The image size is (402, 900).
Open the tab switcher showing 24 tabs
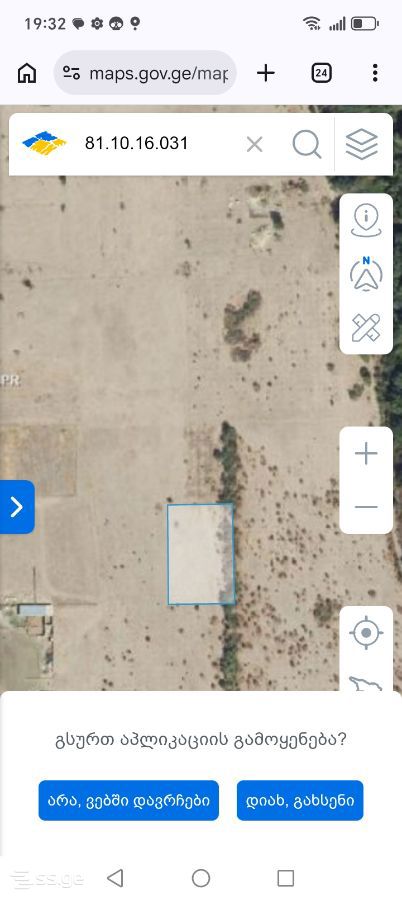(x=322, y=73)
